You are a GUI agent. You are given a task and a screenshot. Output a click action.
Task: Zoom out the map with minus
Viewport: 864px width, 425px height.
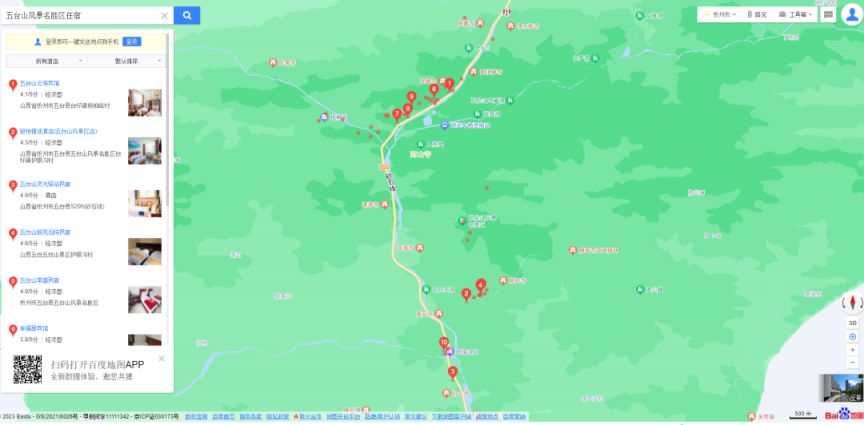click(x=852, y=362)
